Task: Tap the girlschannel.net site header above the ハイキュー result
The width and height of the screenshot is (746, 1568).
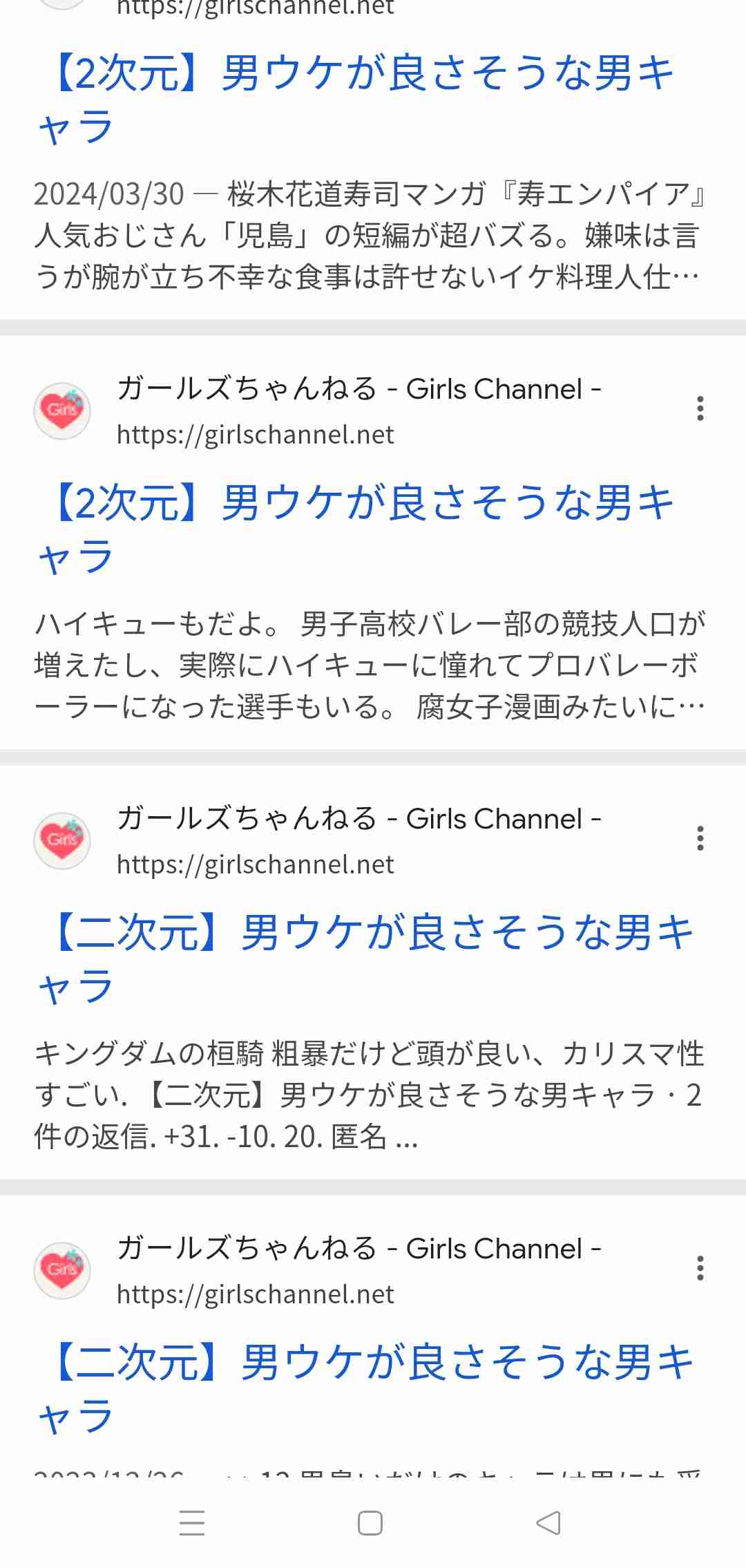Action: (x=318, y=410)
